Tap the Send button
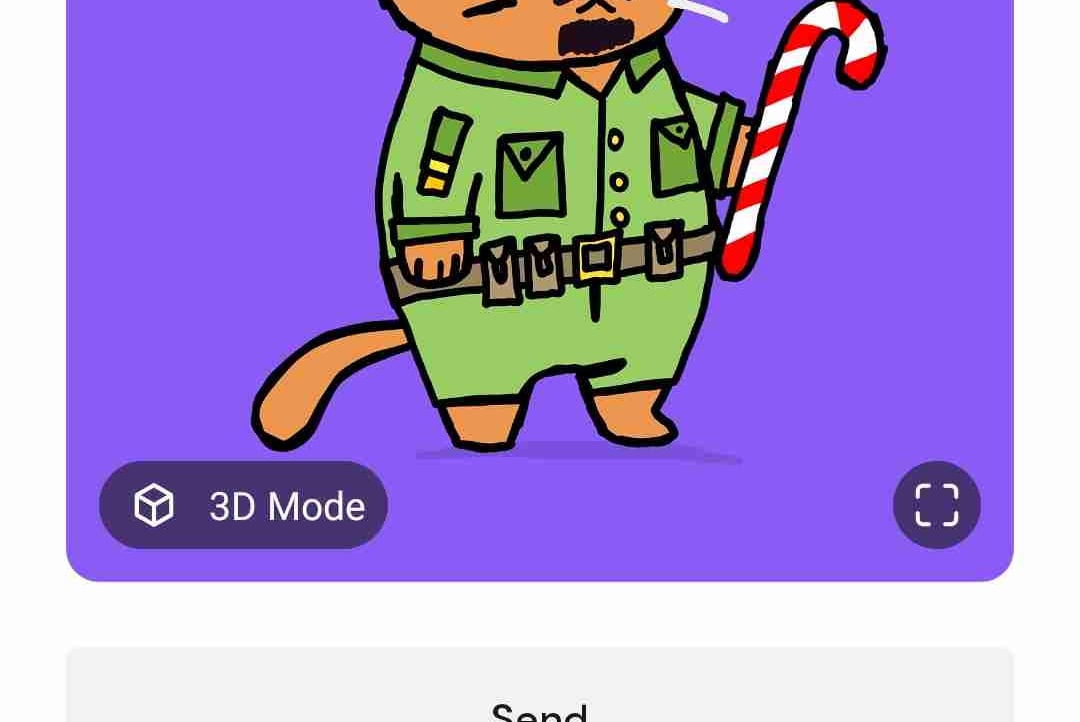Image resolution: width=1080 pixels, height=722 pixels. click(x=539, y=700)
